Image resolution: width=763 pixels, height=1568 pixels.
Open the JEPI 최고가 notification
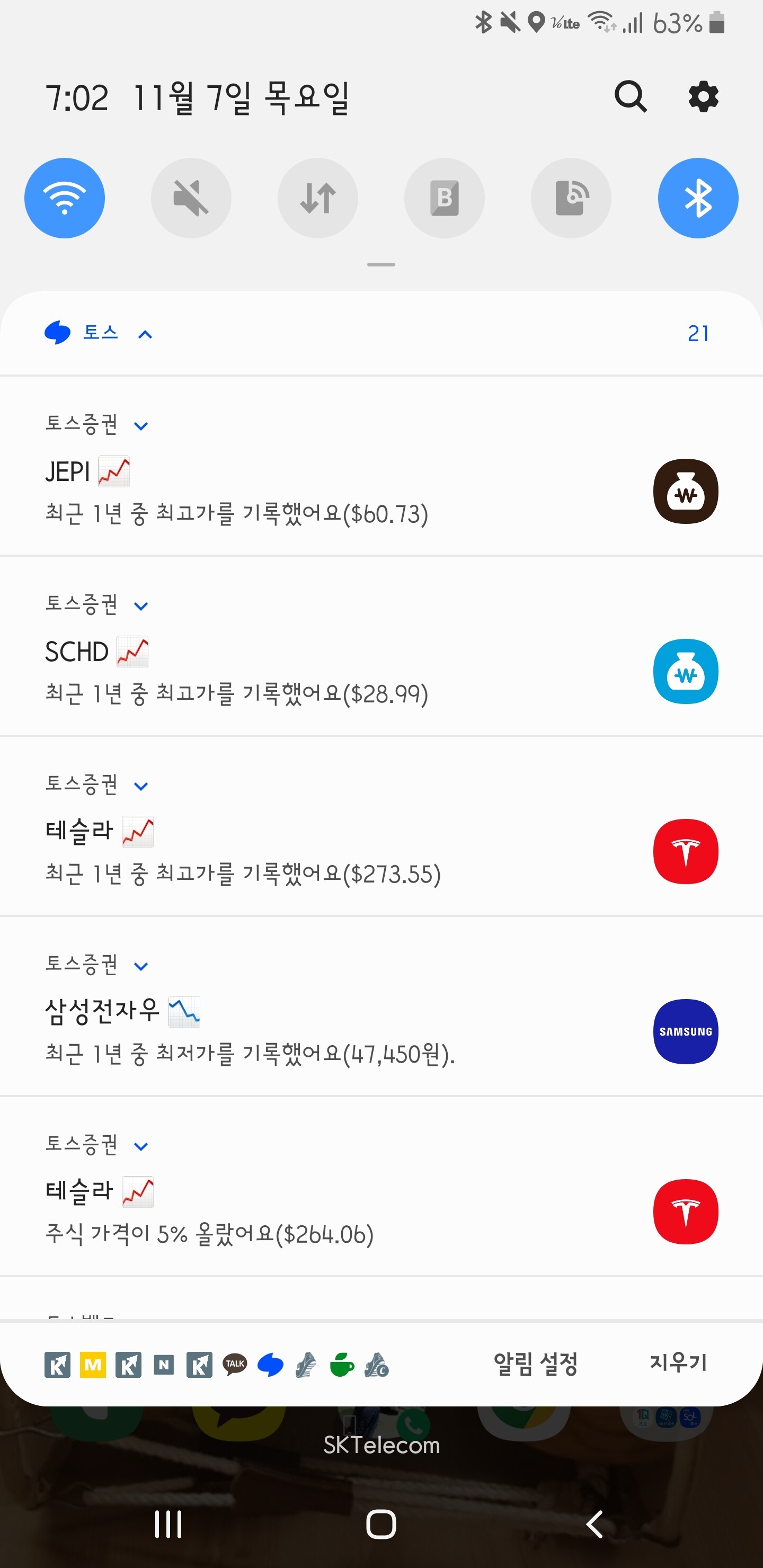coord(305,493)
